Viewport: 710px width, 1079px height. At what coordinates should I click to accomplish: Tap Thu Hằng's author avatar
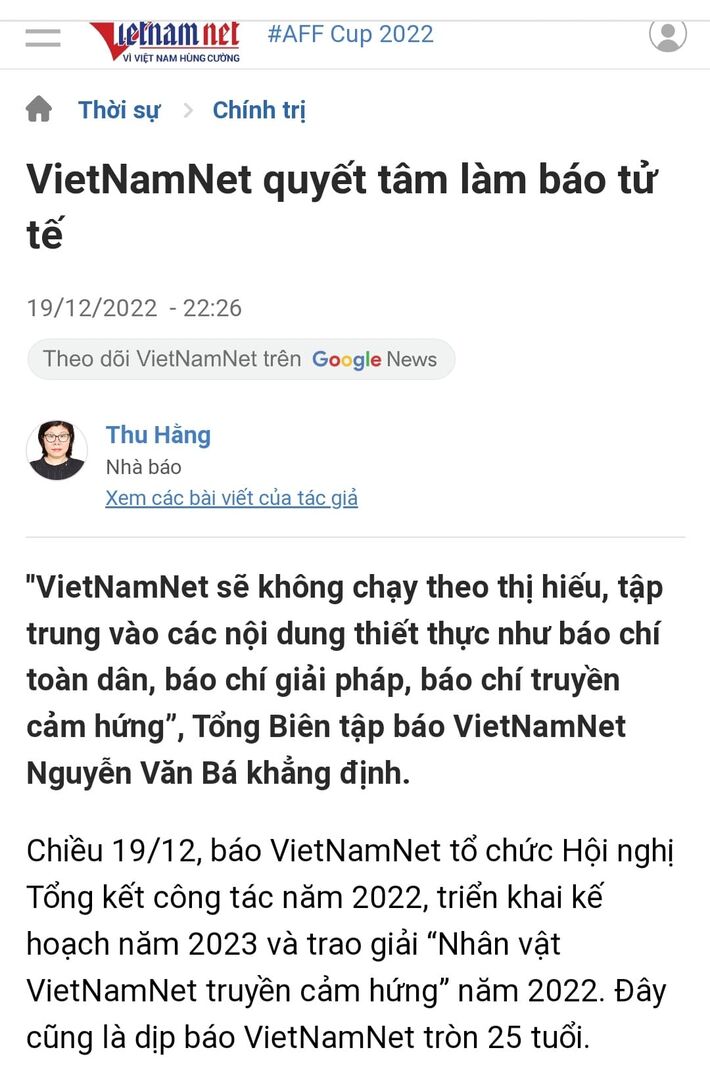57,450
